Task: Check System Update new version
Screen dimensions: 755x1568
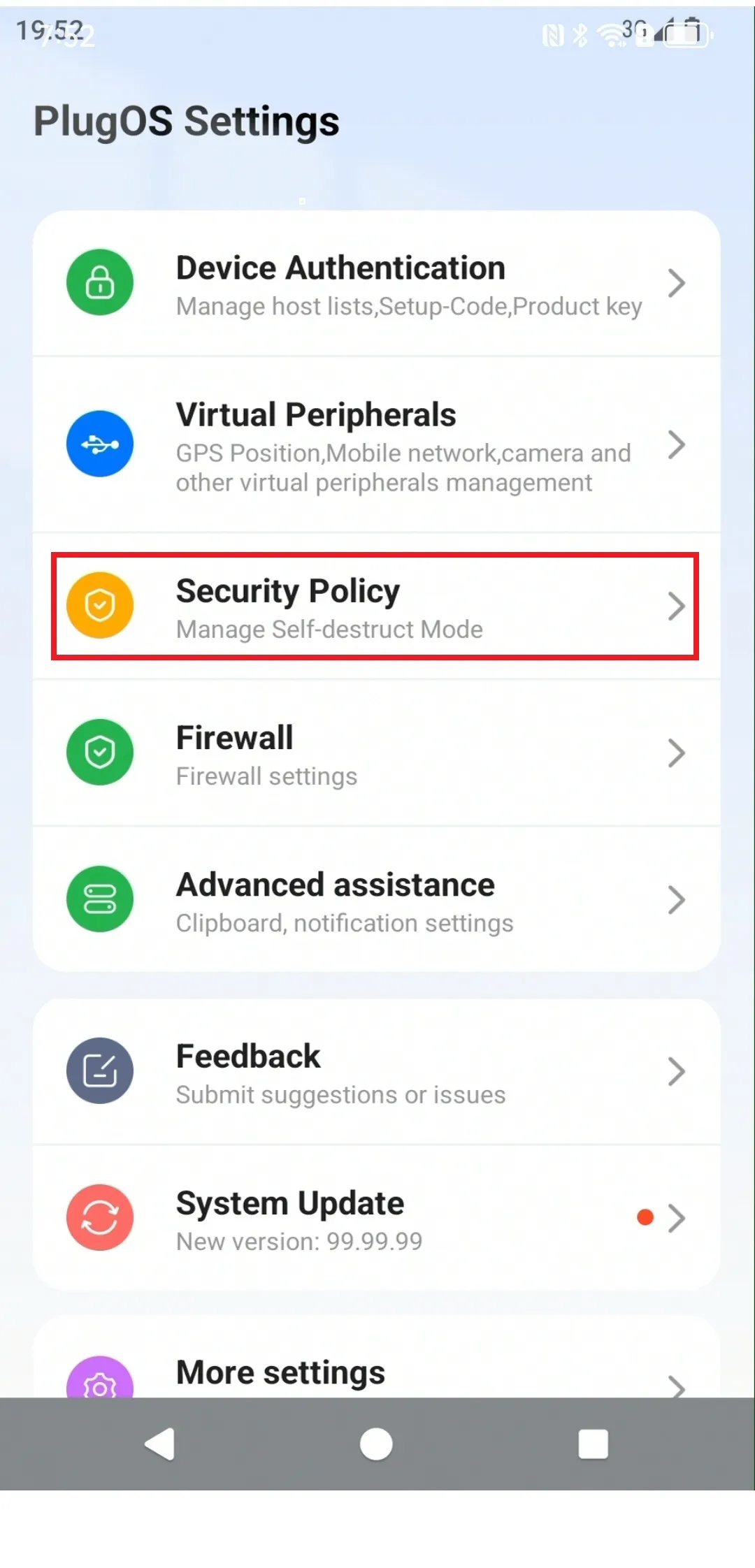Action: (x=376, y=1219)
